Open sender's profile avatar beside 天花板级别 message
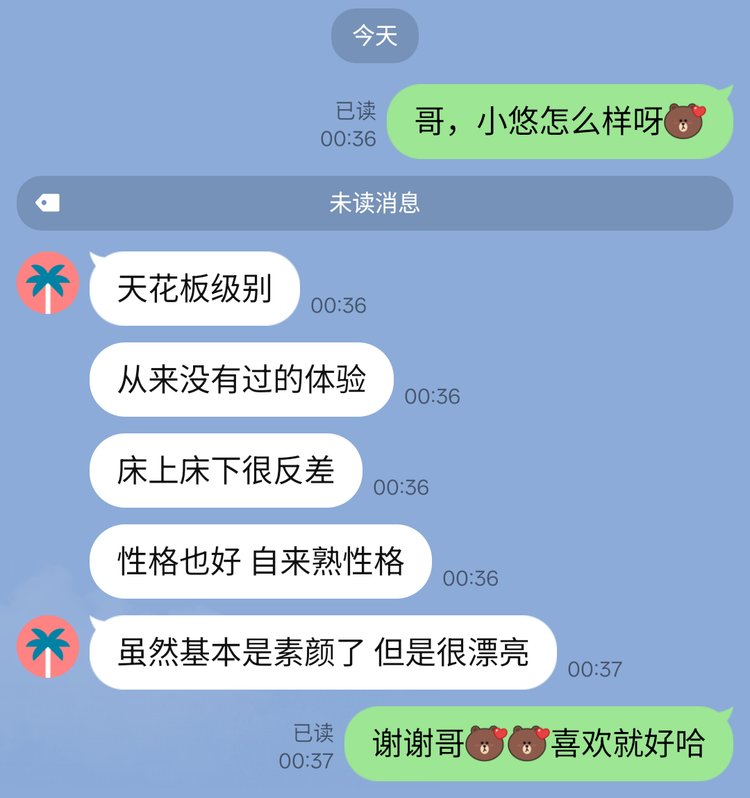Image resolution: width=750 pixels, height=798 pixels. tap(48, 283)
